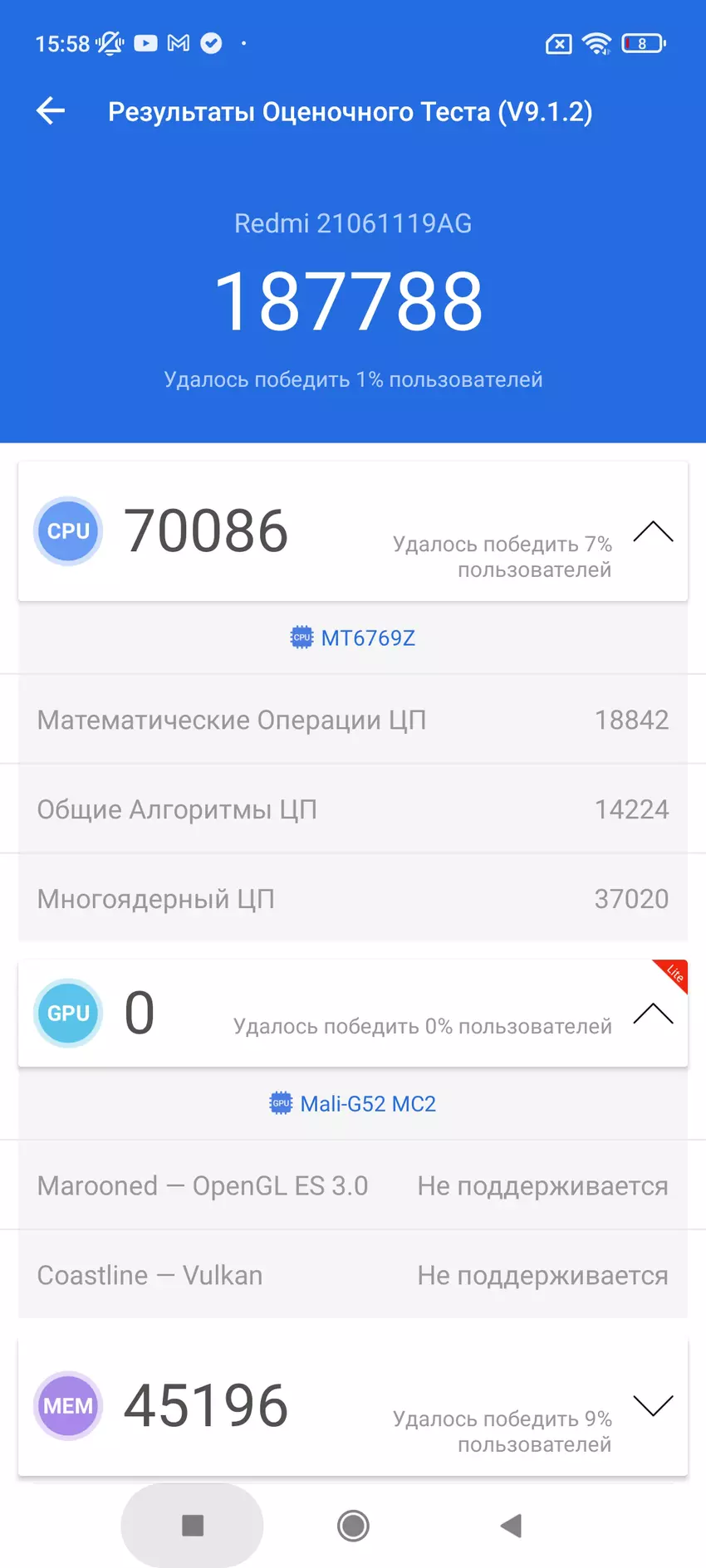Collapse the GPU score section
The height and width of the screenshot is (1568, 706).
point(653,1014)
